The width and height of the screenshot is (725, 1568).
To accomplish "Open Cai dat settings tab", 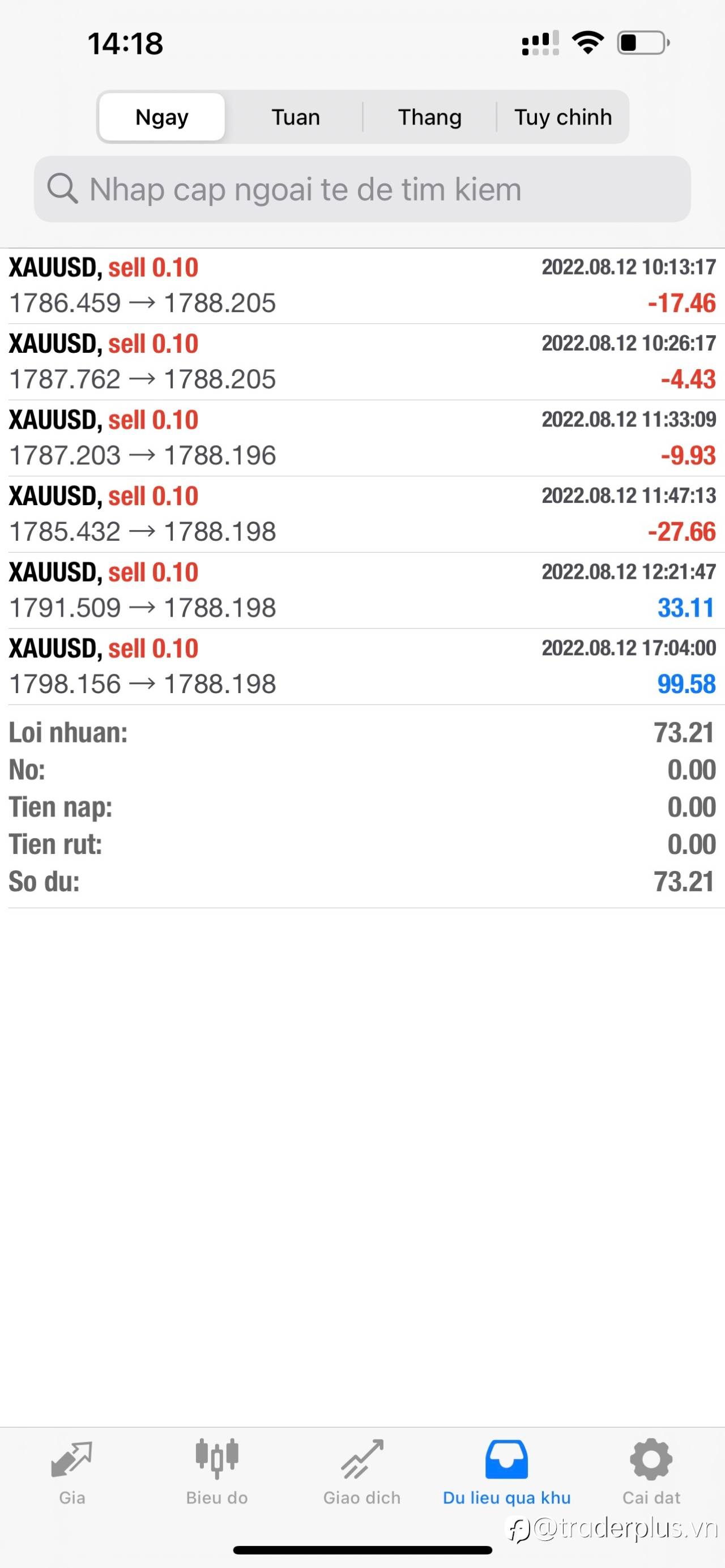I will pyautogui.click(x=651, y=1472).
